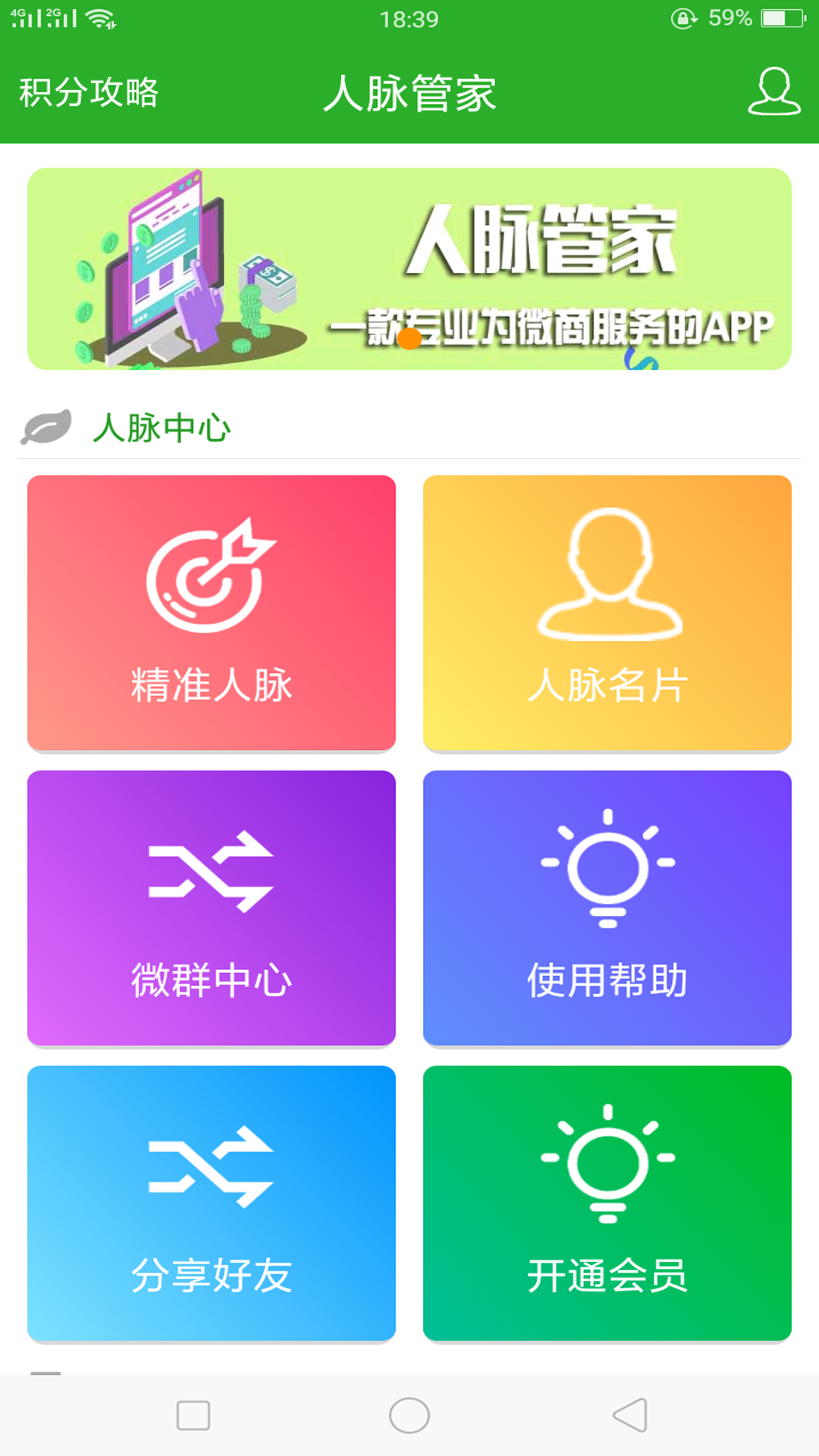
Task: Click the shuffle arrows icon on 微群中心
Action: click(x=211, y=872)
